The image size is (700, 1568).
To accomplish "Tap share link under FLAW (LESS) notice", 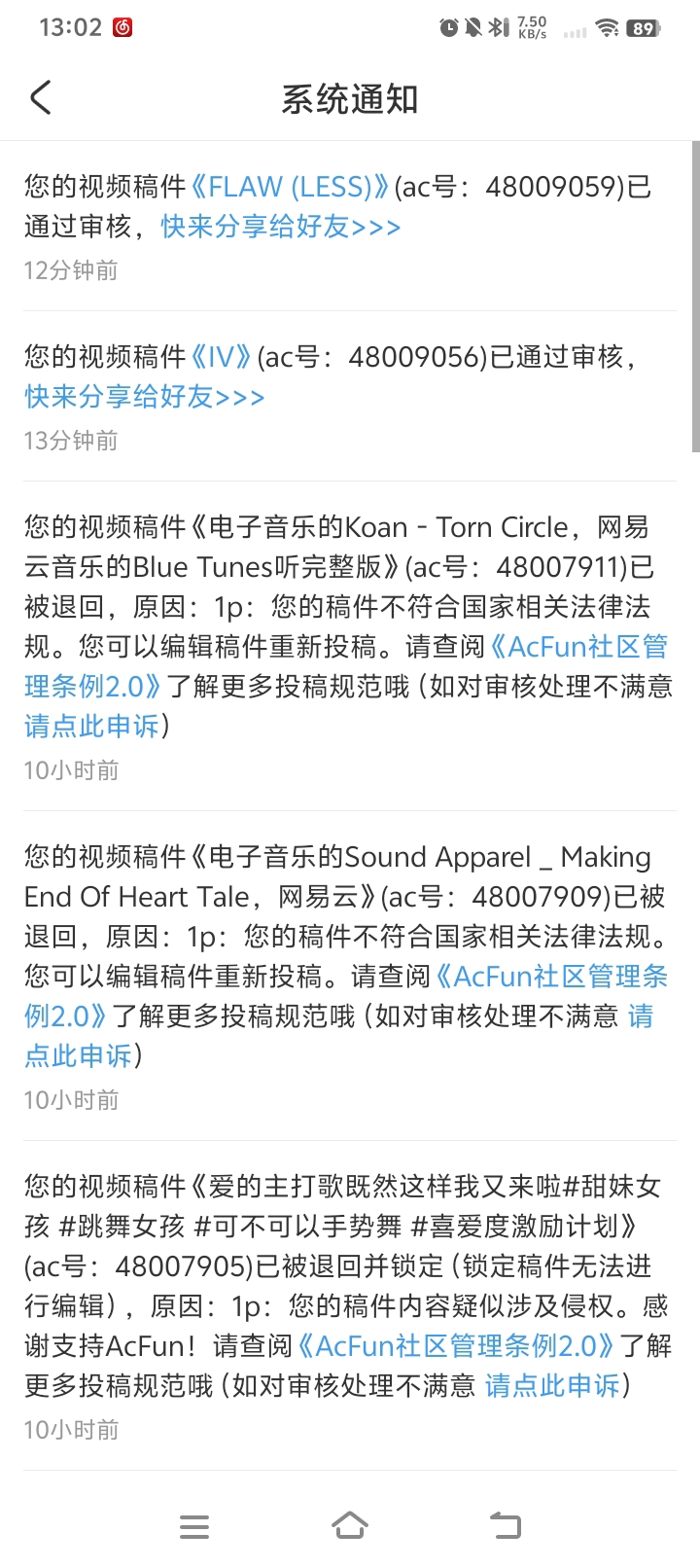I will [280, 227].
